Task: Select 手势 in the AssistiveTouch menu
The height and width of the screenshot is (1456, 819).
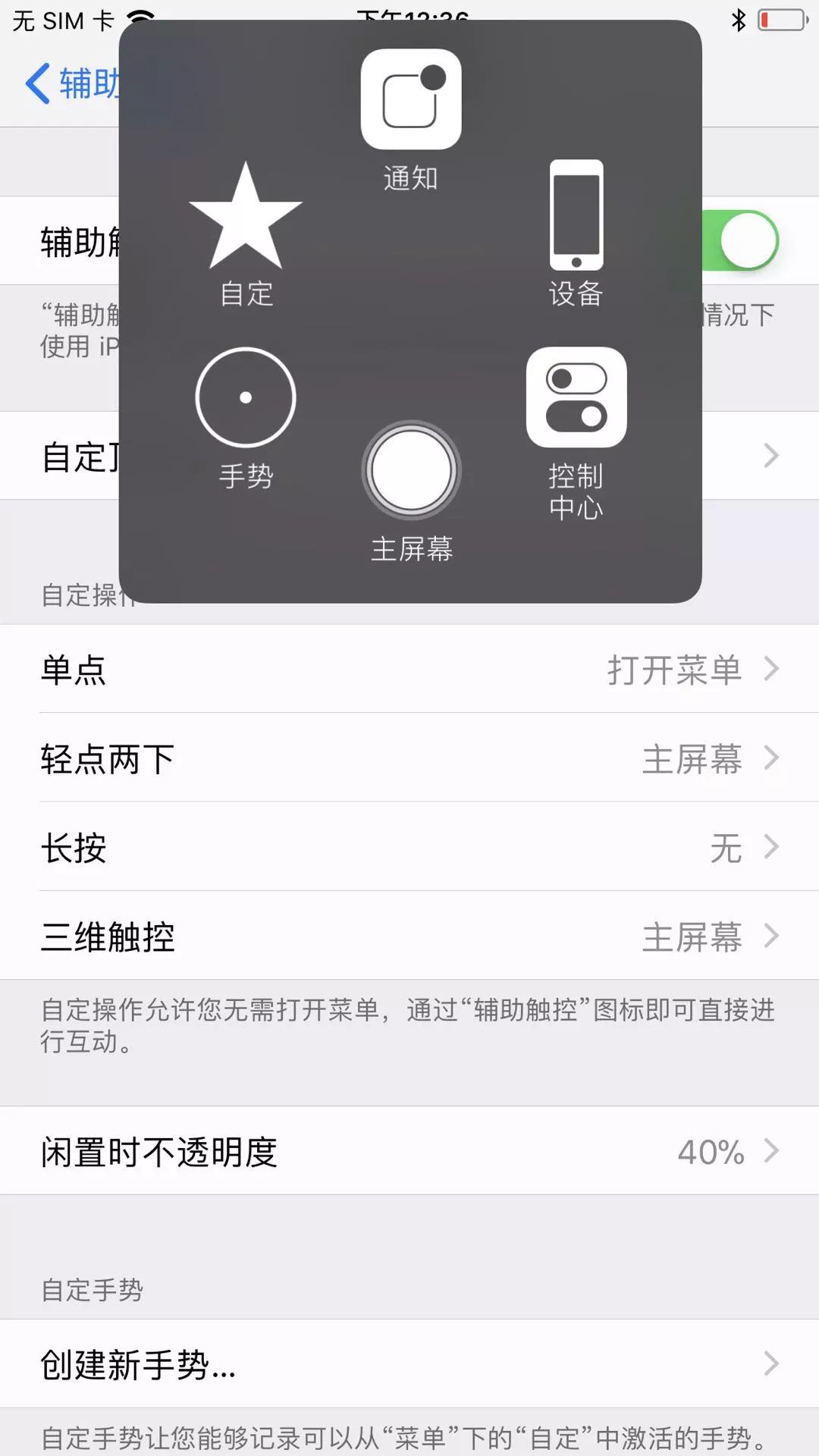Action: pyautogui.click(x=246, y=419)
